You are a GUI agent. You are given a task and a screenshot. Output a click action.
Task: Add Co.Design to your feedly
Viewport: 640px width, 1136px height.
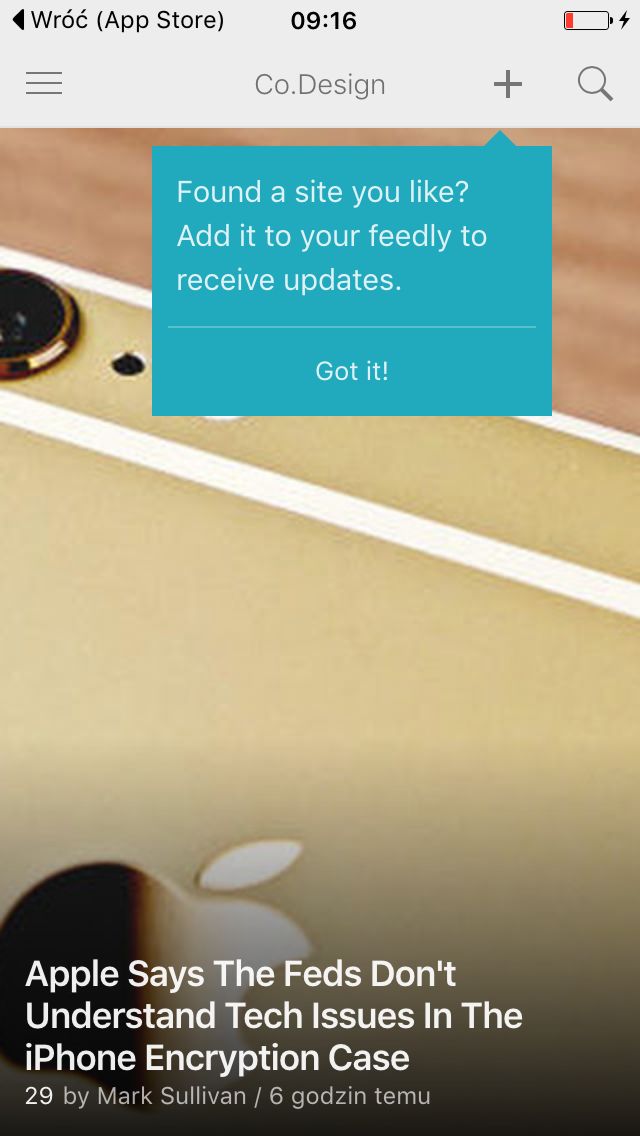tap(507, 84)
